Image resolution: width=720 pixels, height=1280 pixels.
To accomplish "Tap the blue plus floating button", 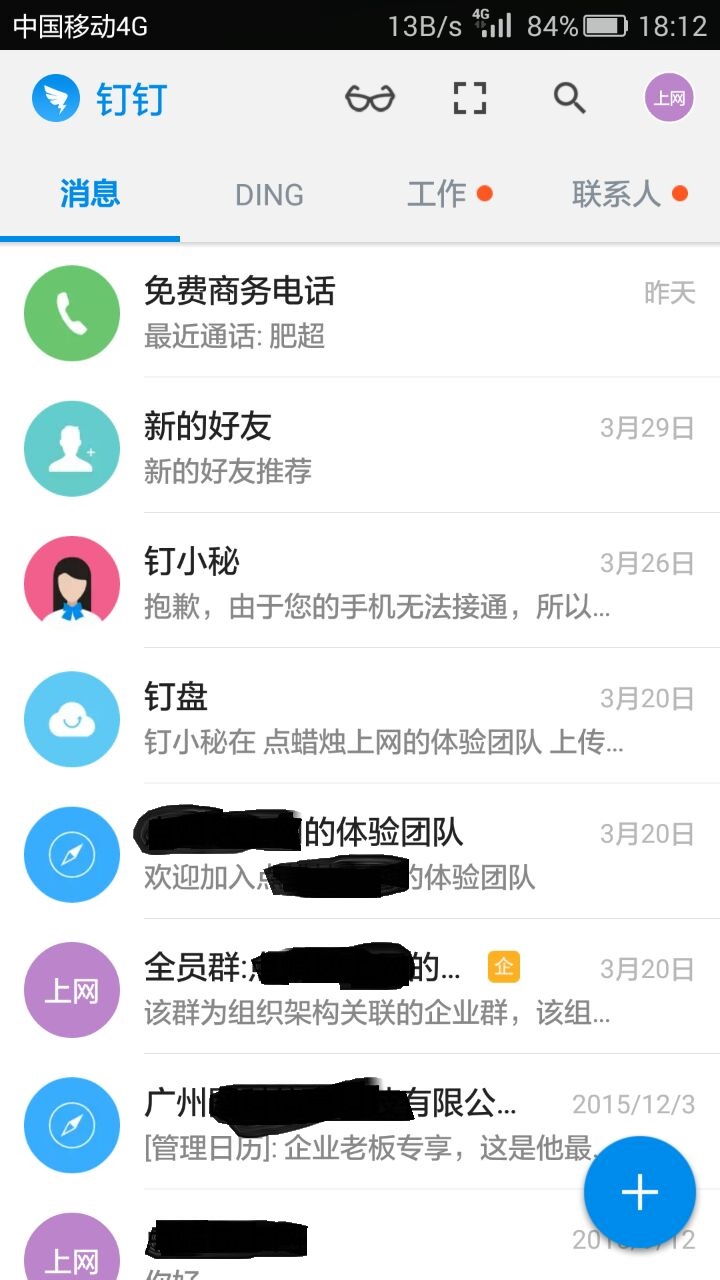I will tap(639, 1191).
